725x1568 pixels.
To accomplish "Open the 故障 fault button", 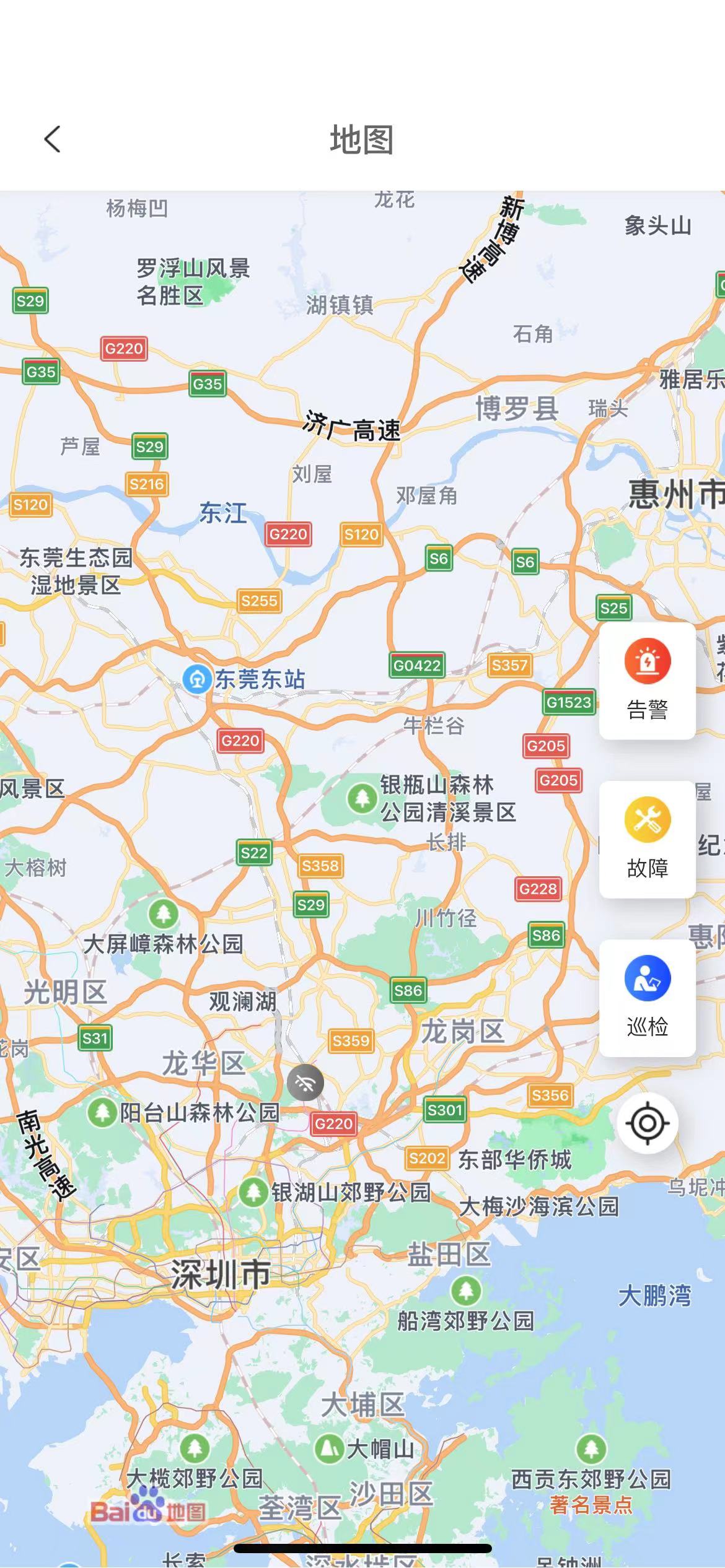I will 647,839.
